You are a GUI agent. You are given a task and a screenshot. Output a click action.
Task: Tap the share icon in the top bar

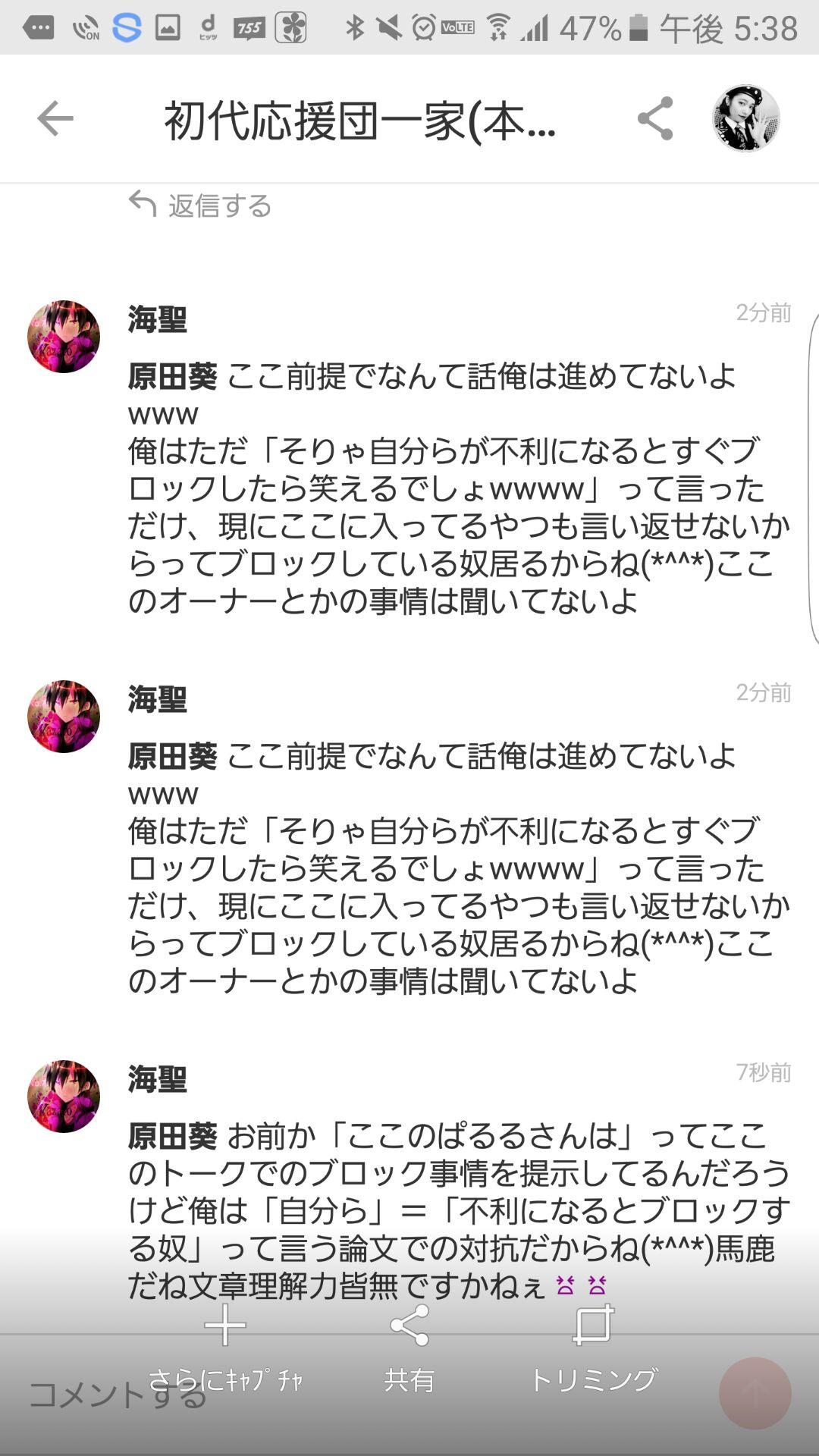click(656, 119)
